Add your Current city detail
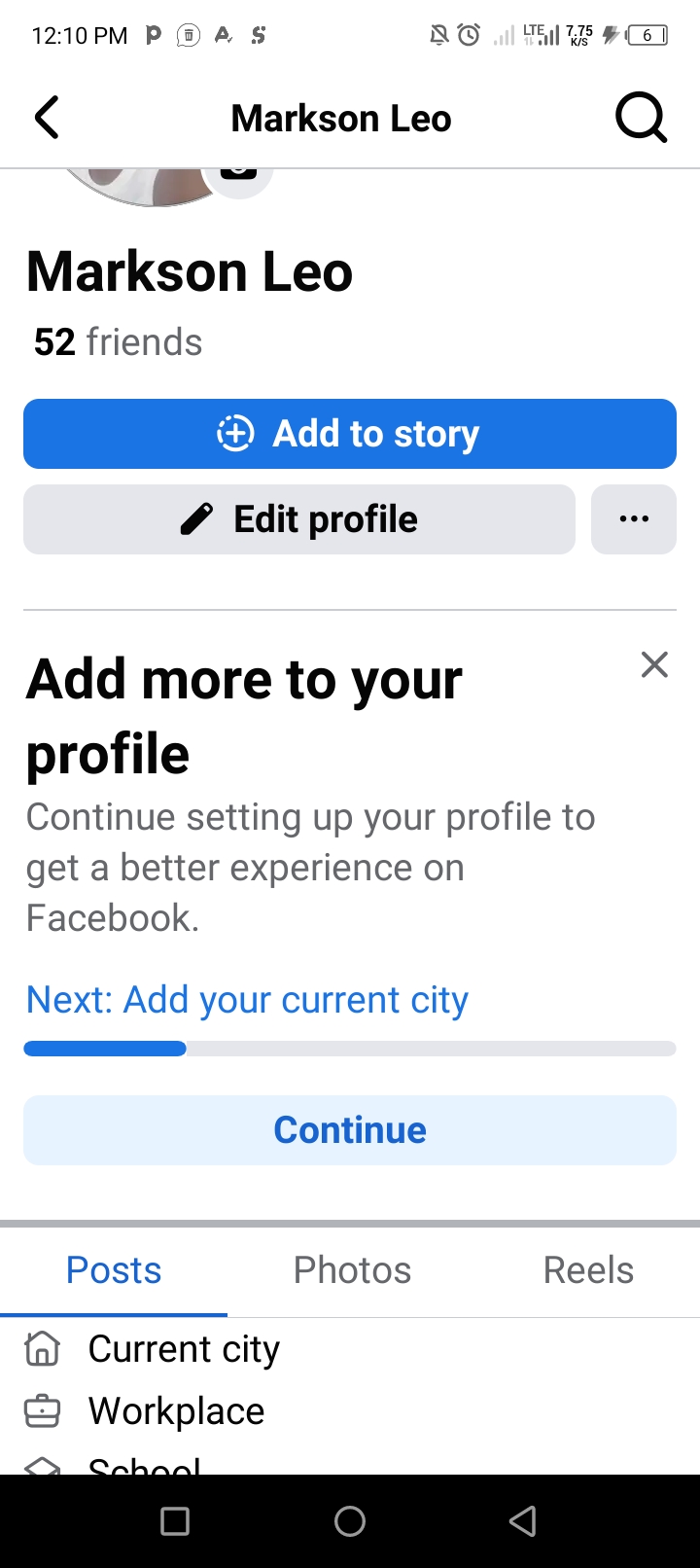Viewport: 700px width, 1568px height. pyautogui.click(x=184, y=1349)
